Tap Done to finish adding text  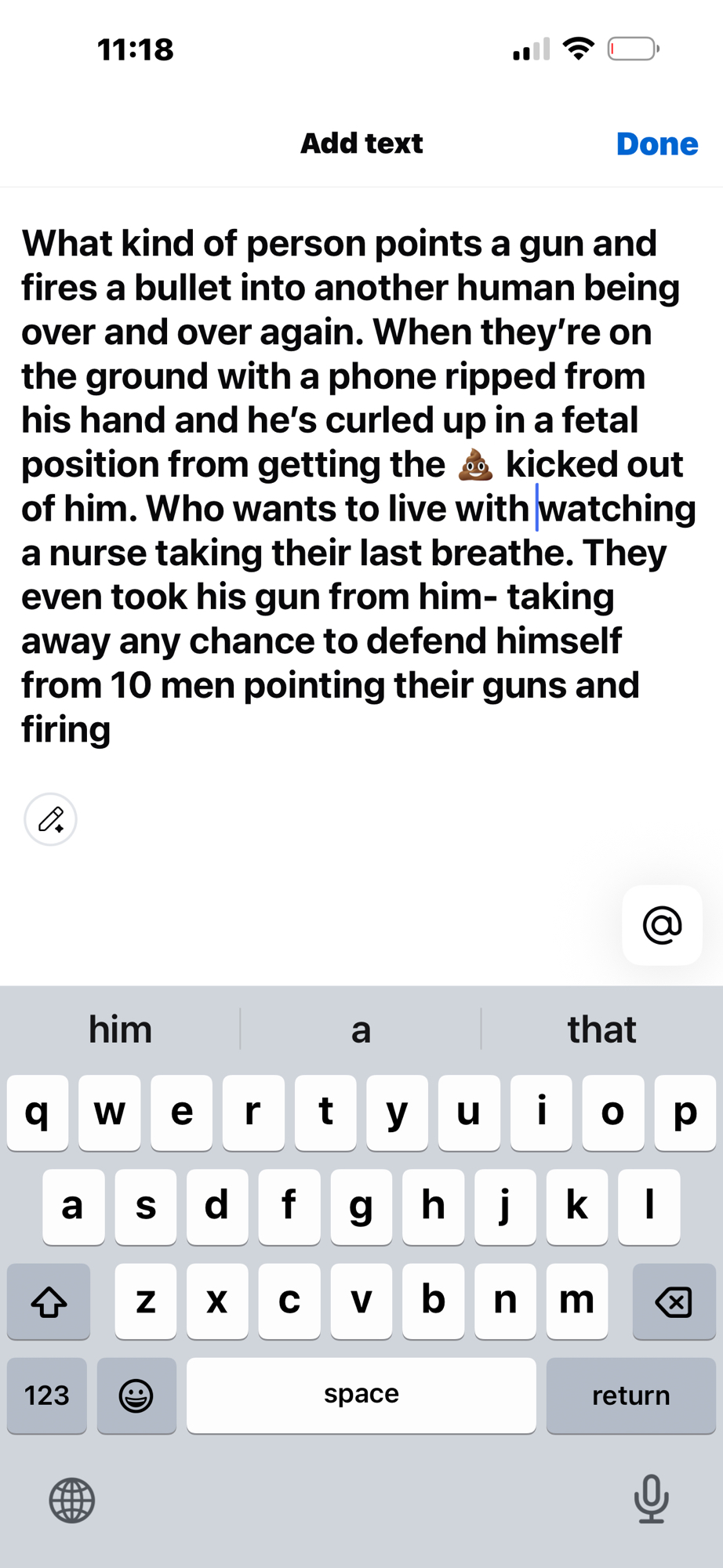tap(656, 144)
